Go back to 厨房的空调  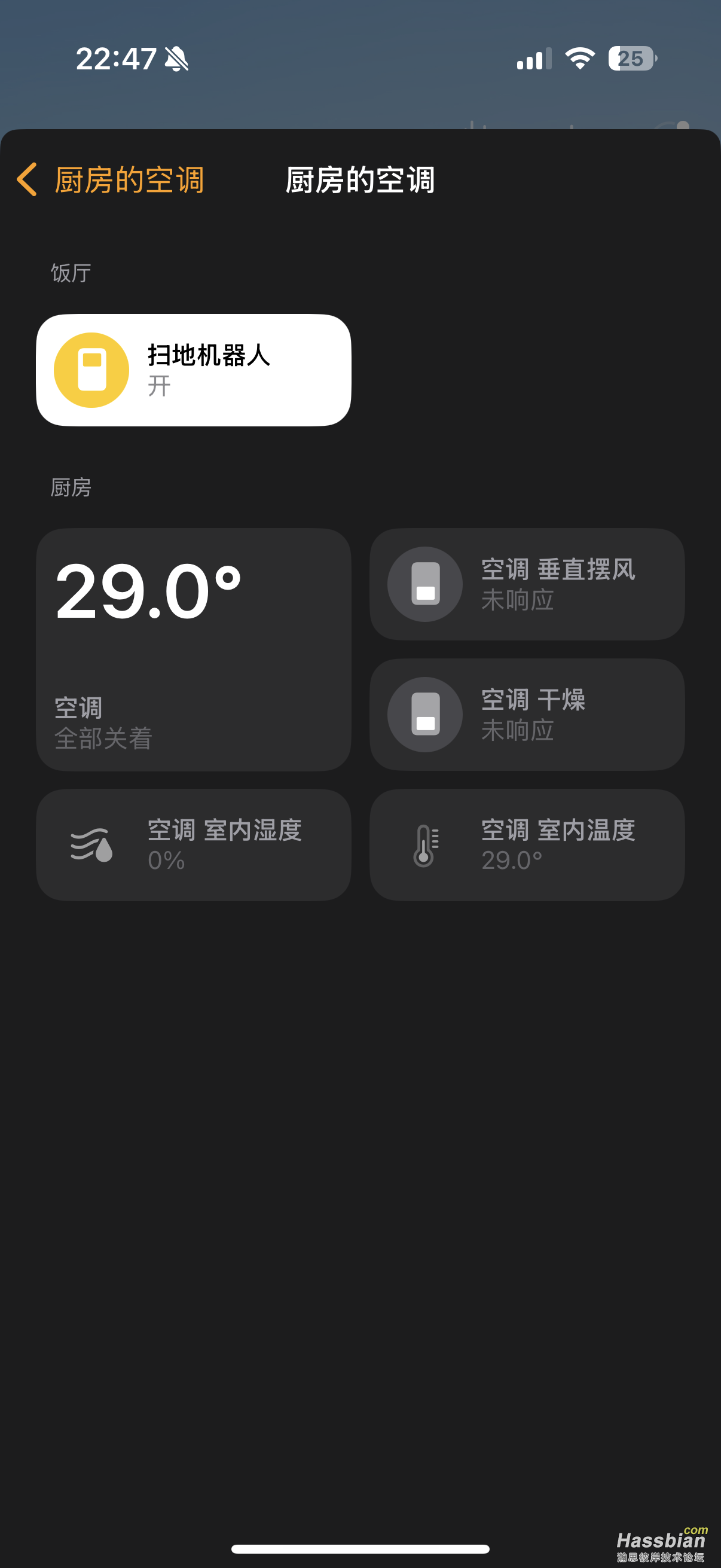(110, 180)
